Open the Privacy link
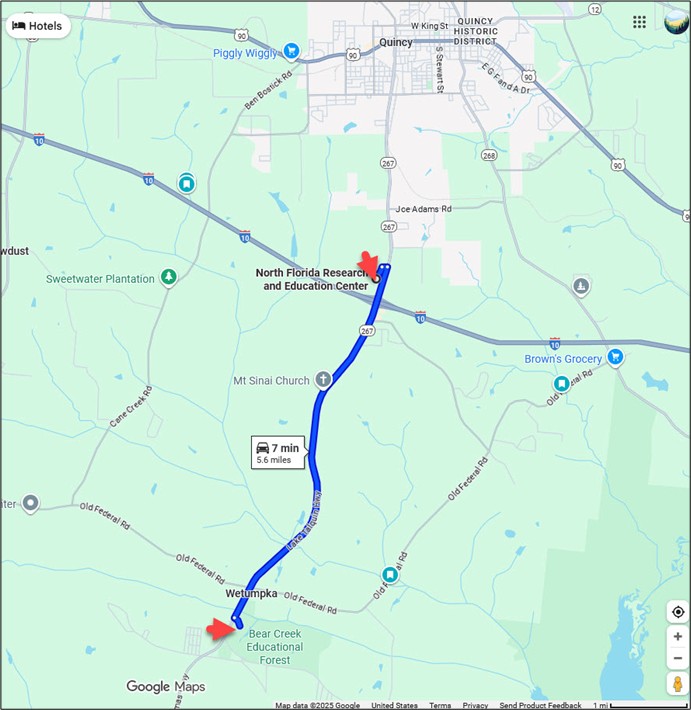This screenshot has width=691, height=710. pos(475,705)
